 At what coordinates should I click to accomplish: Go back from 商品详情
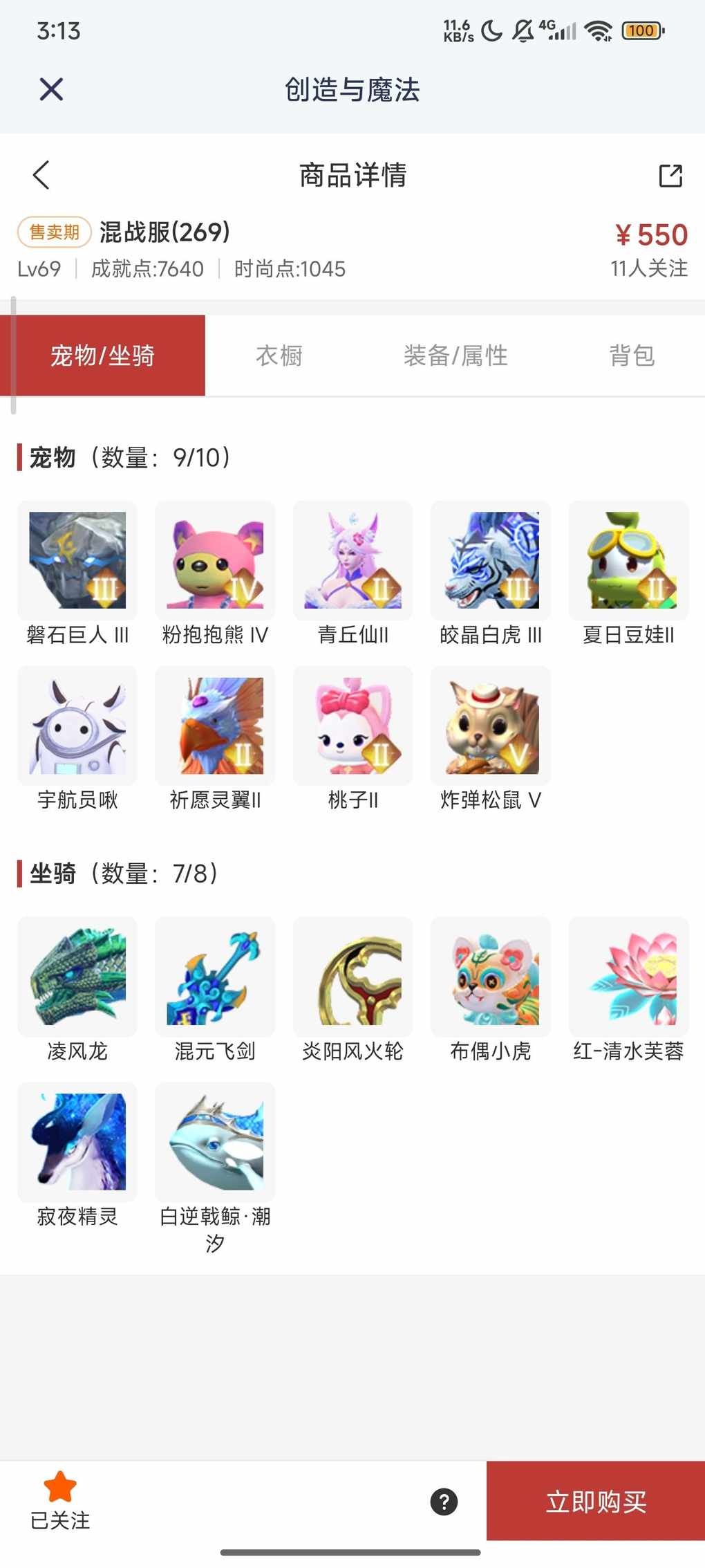click(x=41, y=175)
